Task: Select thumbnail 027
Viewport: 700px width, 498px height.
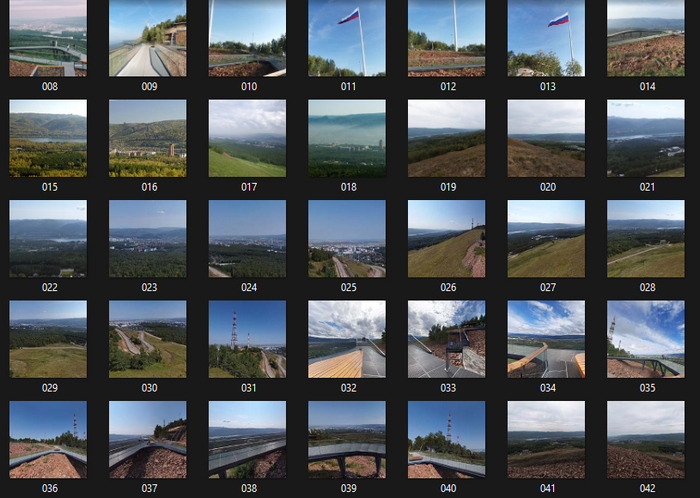Action: [x=546, y=238]
